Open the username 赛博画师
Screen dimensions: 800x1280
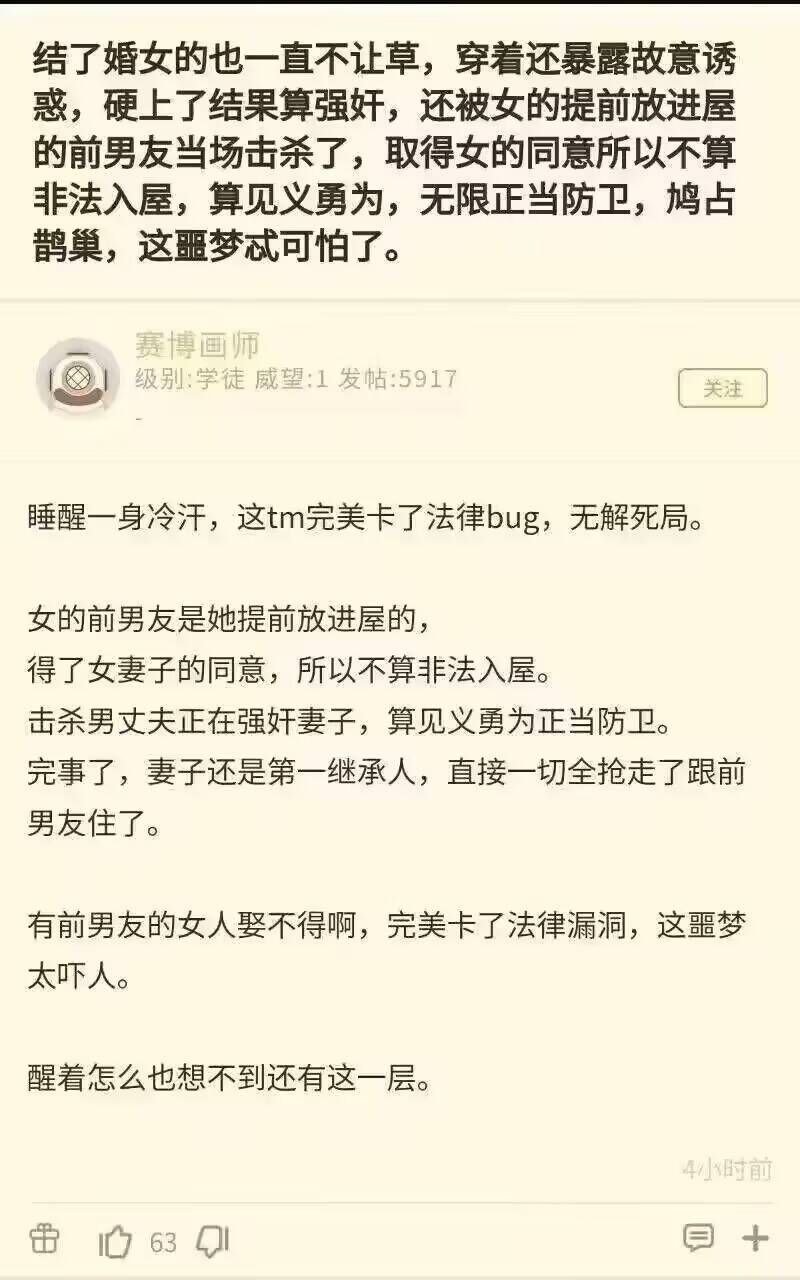pos(197,345)
